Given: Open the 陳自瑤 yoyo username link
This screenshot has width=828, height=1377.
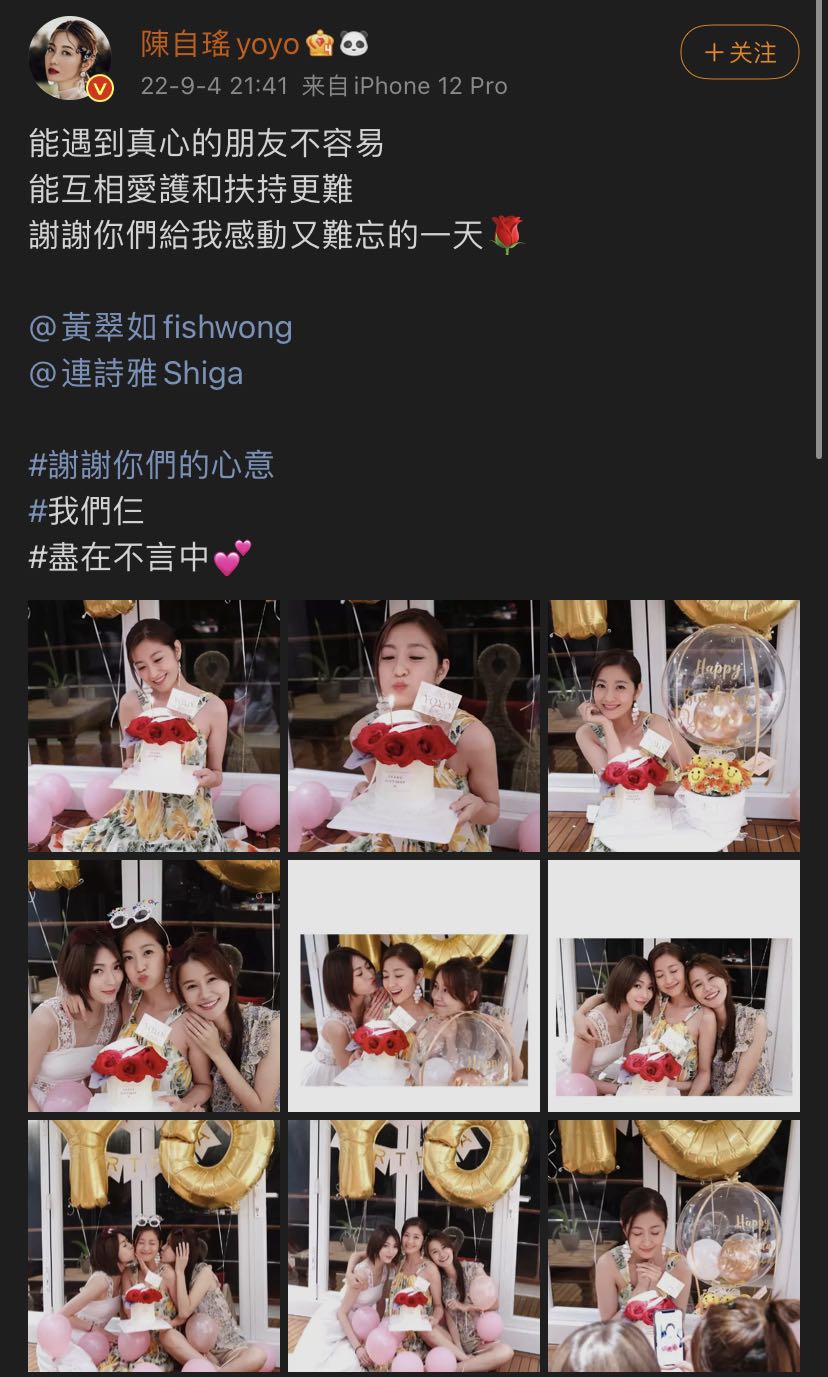Looking at the screenshot, I should (x=220, y=44).
